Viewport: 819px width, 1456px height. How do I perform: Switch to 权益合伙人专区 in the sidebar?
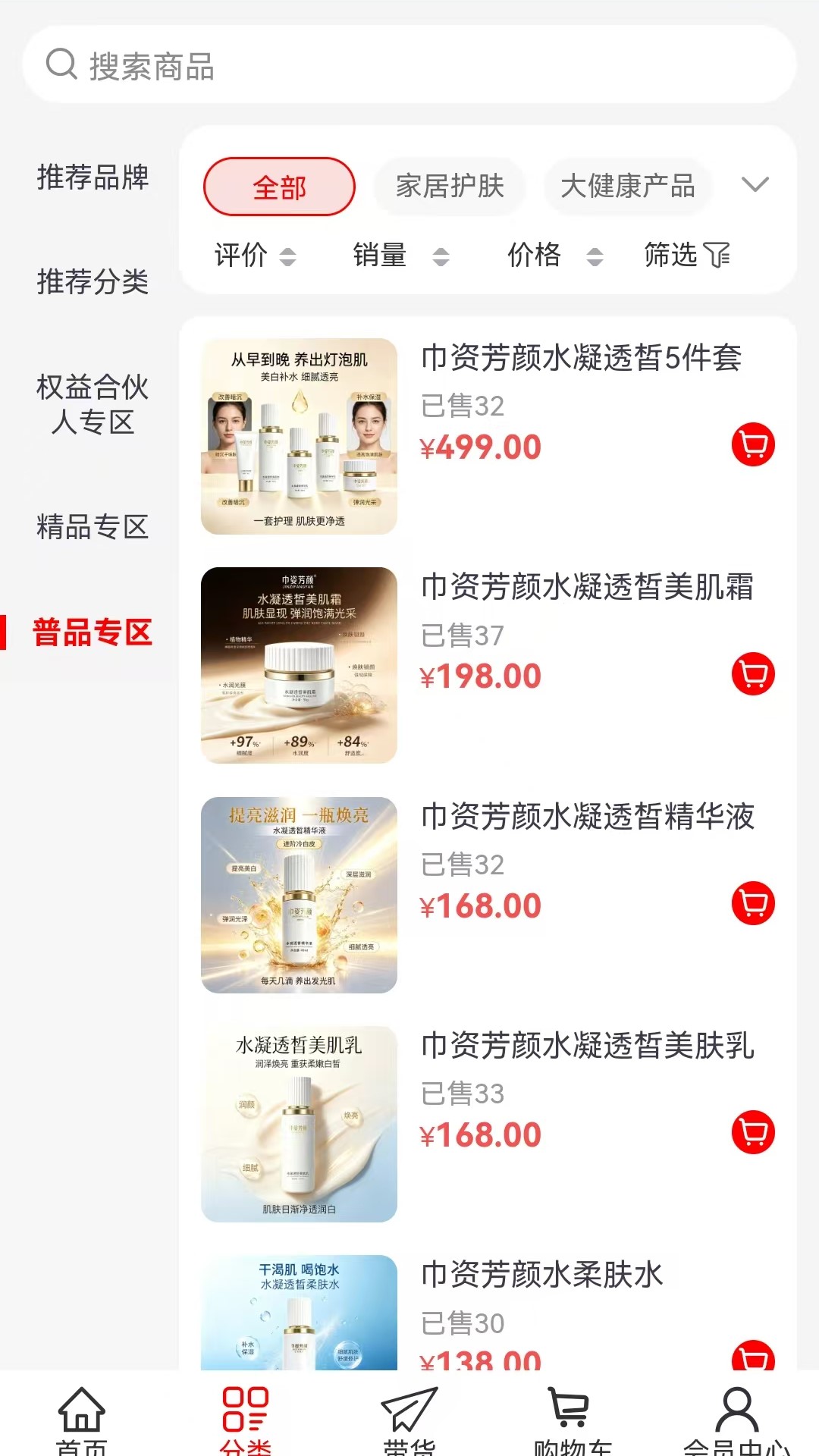point(93,404)
